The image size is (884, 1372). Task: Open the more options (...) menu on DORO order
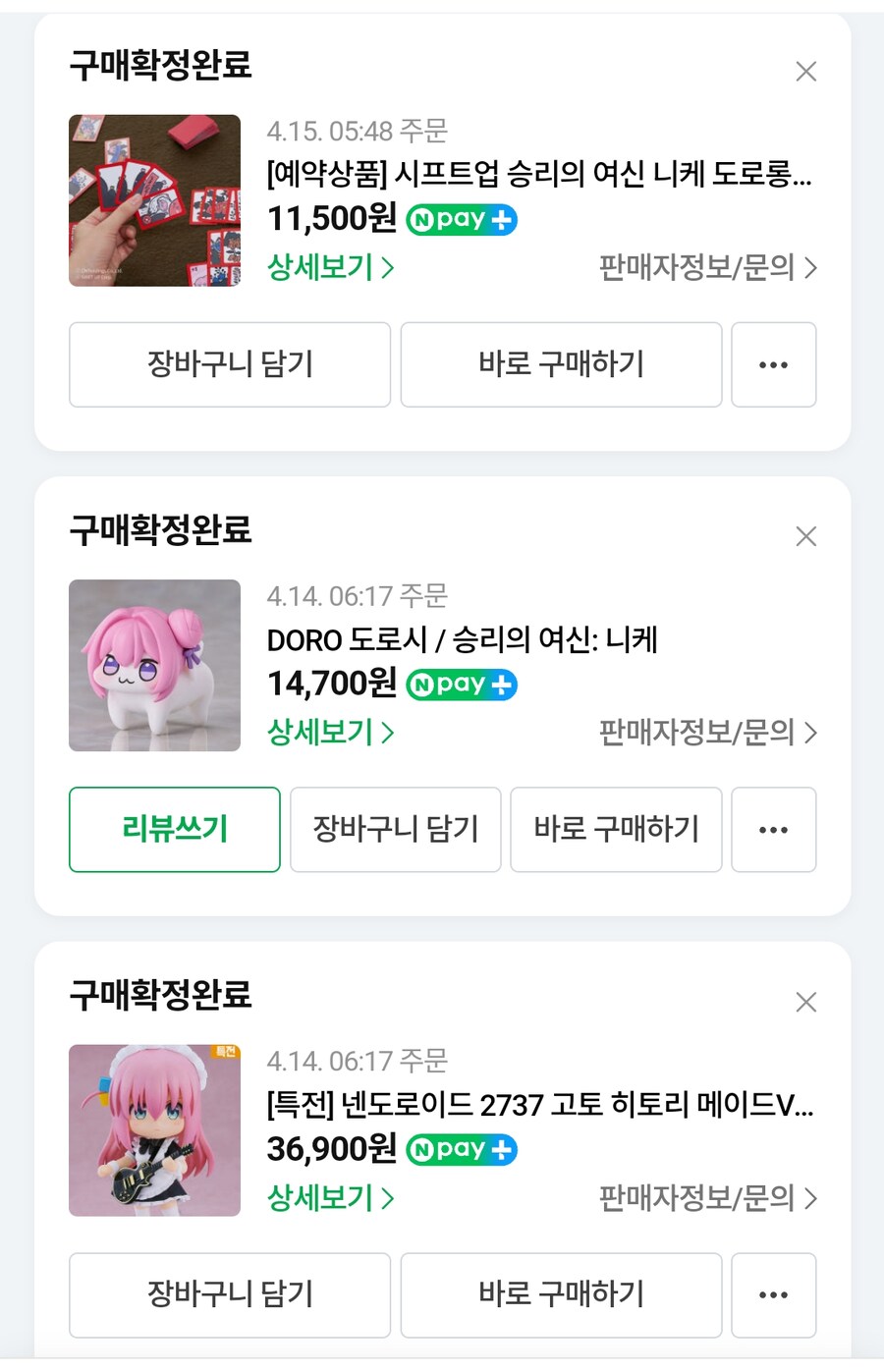773,830
